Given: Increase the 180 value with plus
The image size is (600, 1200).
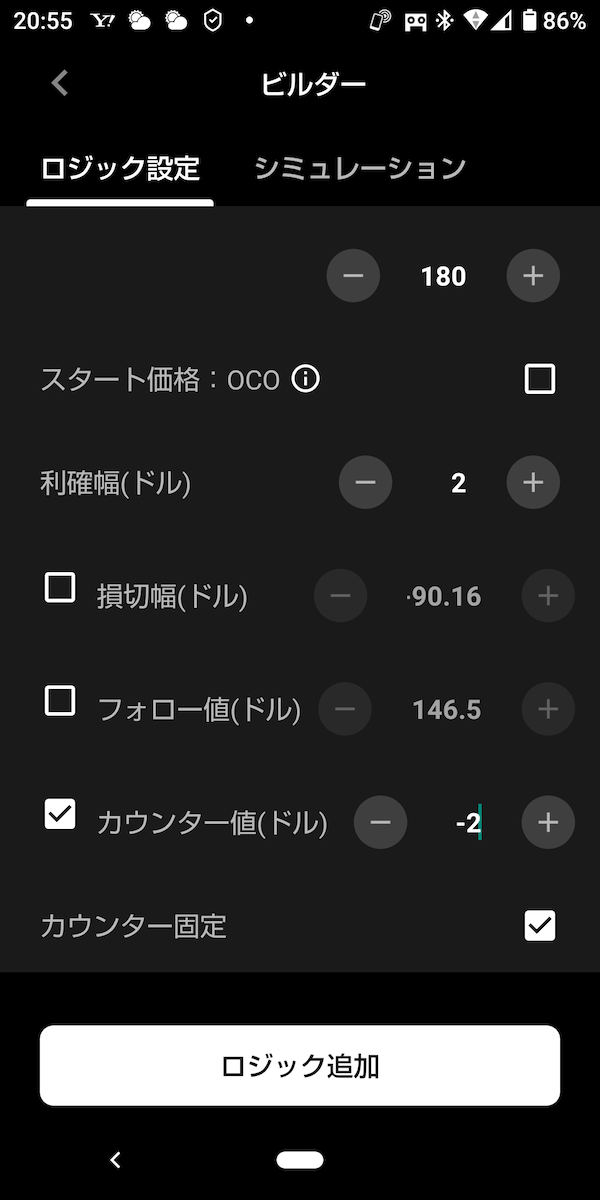Looking at the screenshot, I should pos(533,276).
